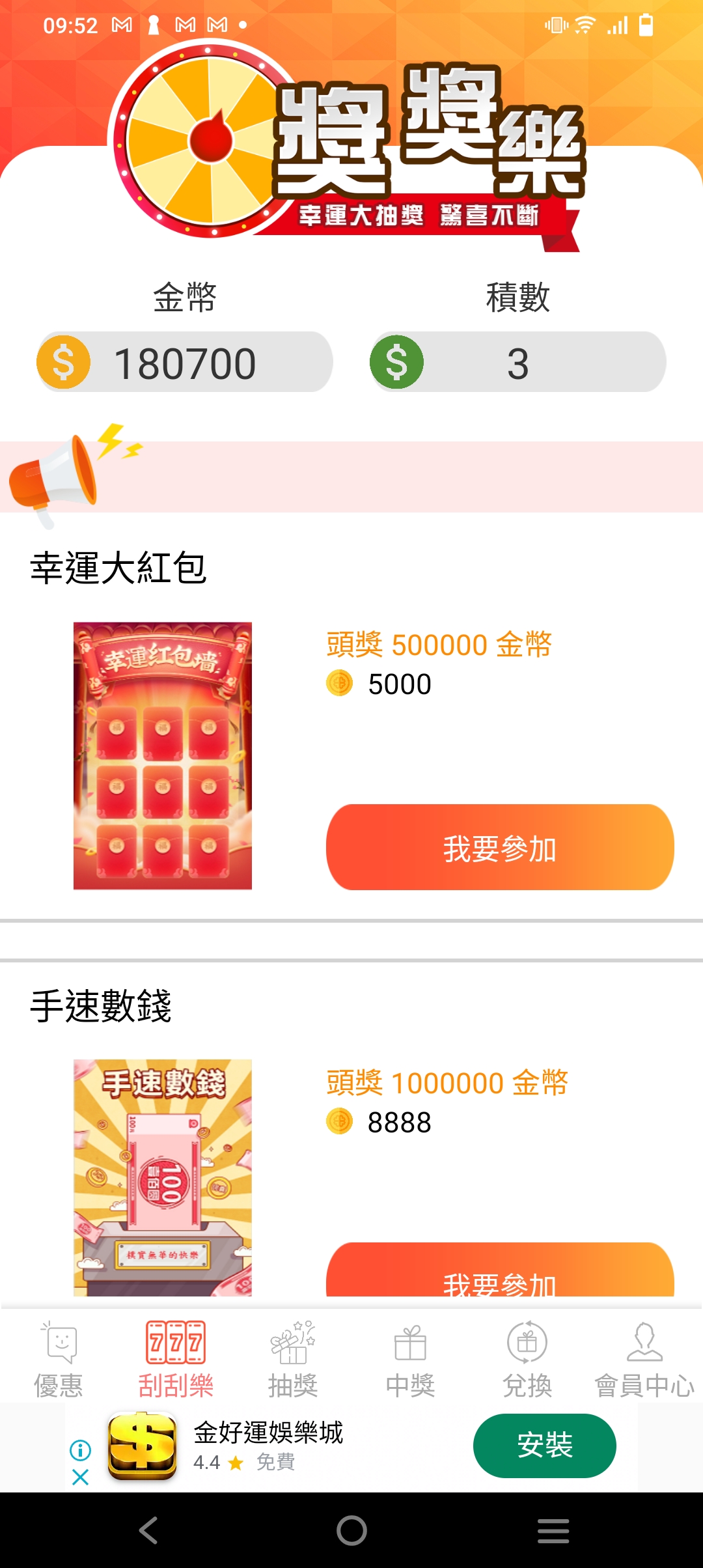The image size is (703, 1568).
Task: Open the 手速數錢 game image
Action: [x=163, y=1177]
